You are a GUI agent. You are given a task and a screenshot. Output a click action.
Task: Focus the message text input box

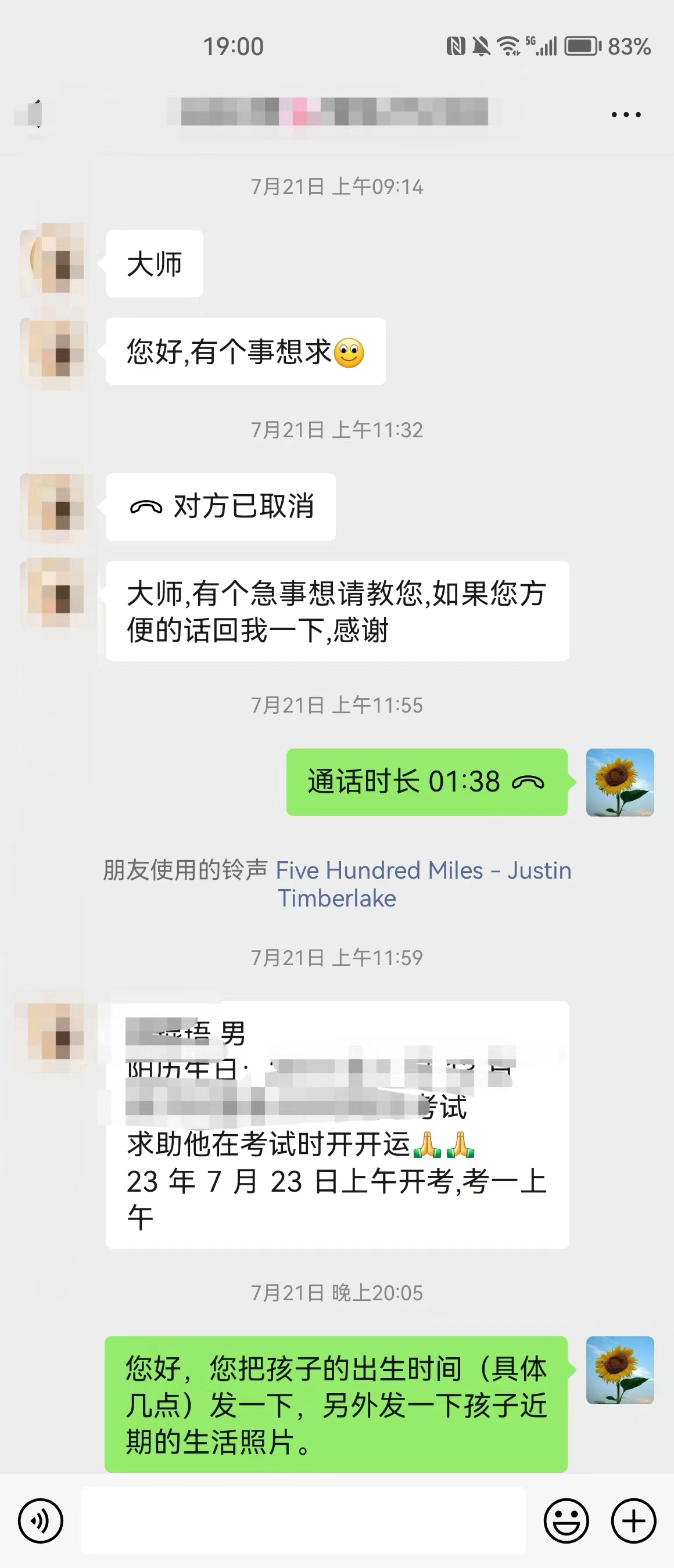tap(303, 1520)
